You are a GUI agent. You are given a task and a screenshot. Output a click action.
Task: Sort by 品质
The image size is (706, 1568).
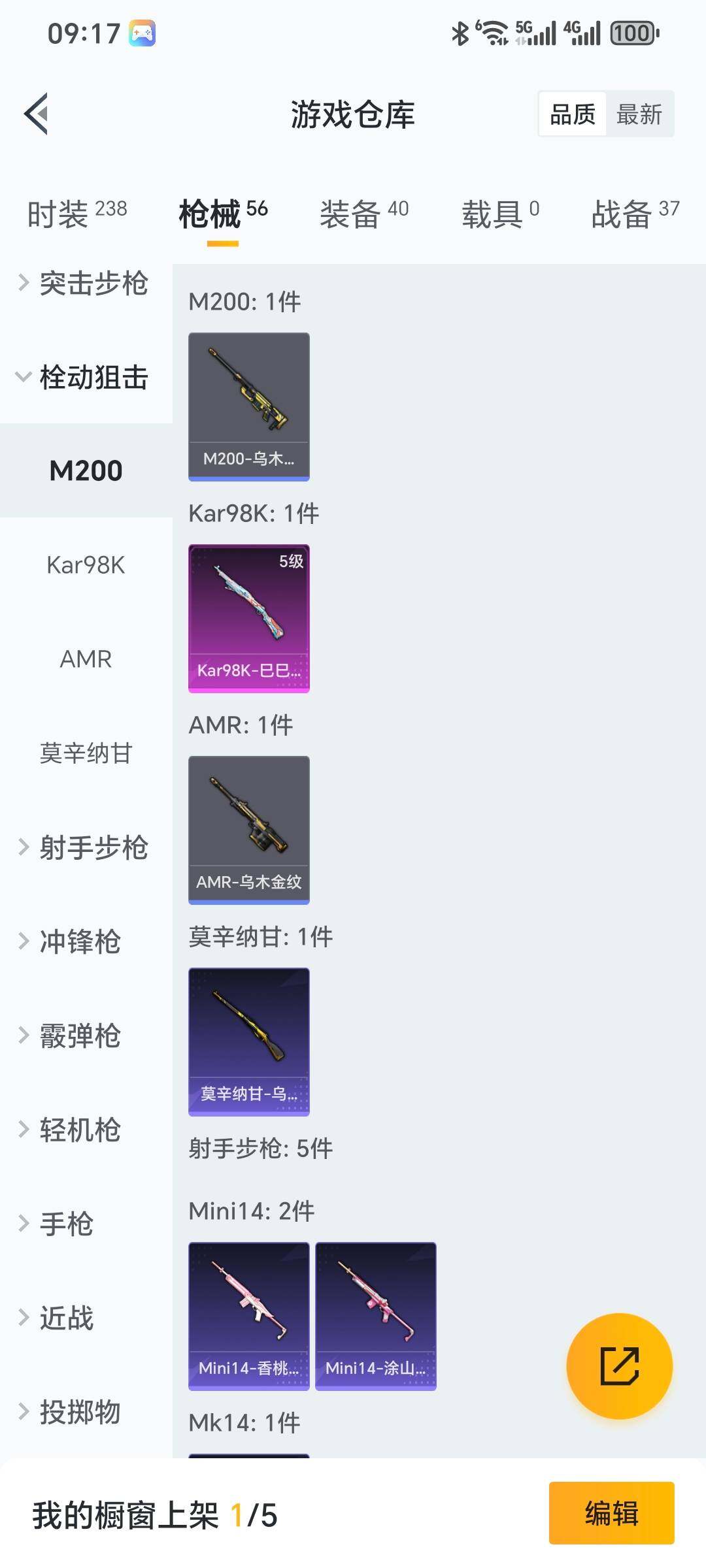click(573, 114)
